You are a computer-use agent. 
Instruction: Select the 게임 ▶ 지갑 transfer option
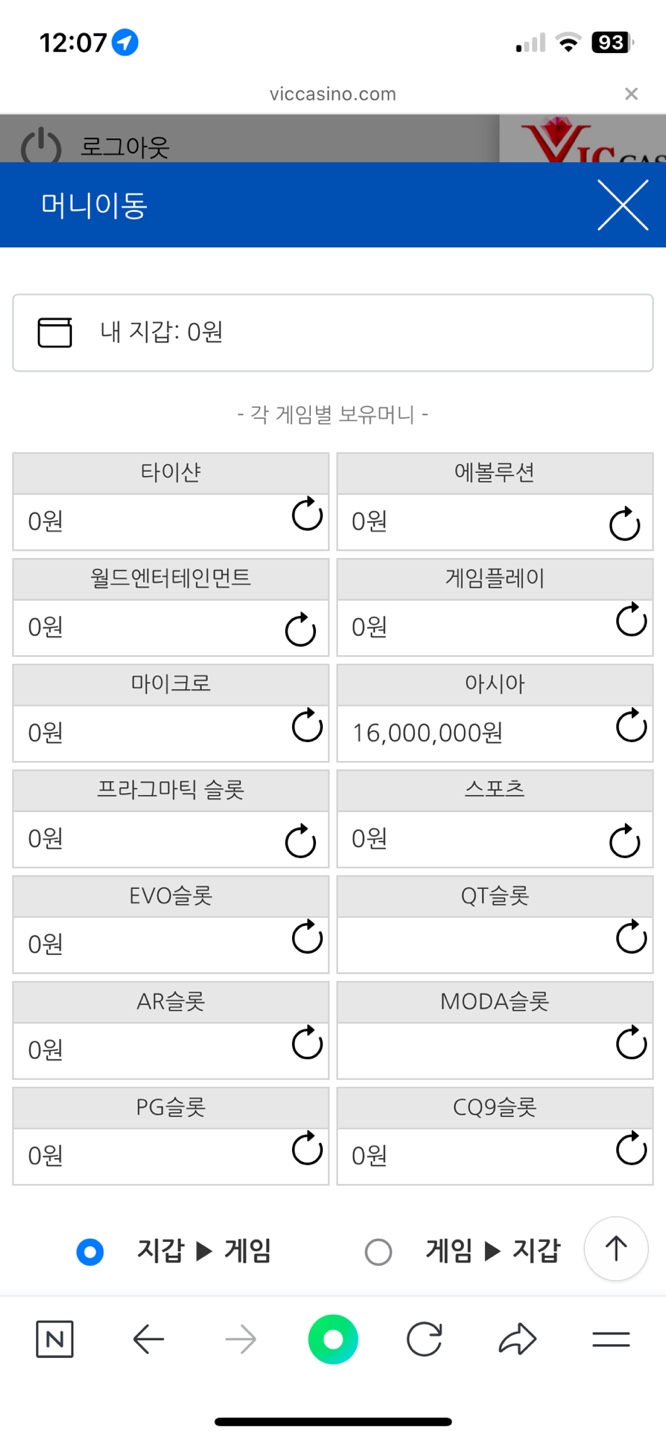[378, 1252]
